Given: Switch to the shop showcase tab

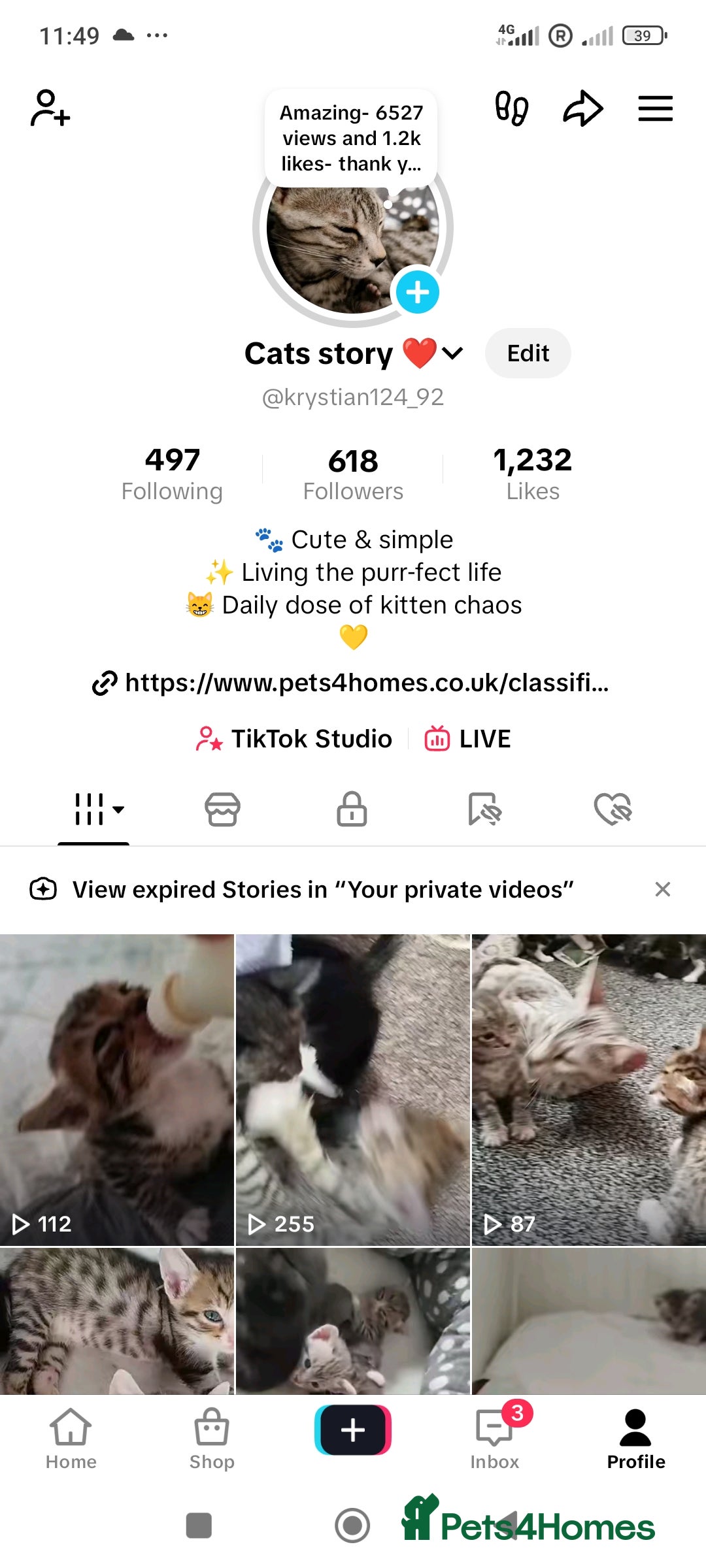Looking at the screenshot, I should [x=222, y=809].
